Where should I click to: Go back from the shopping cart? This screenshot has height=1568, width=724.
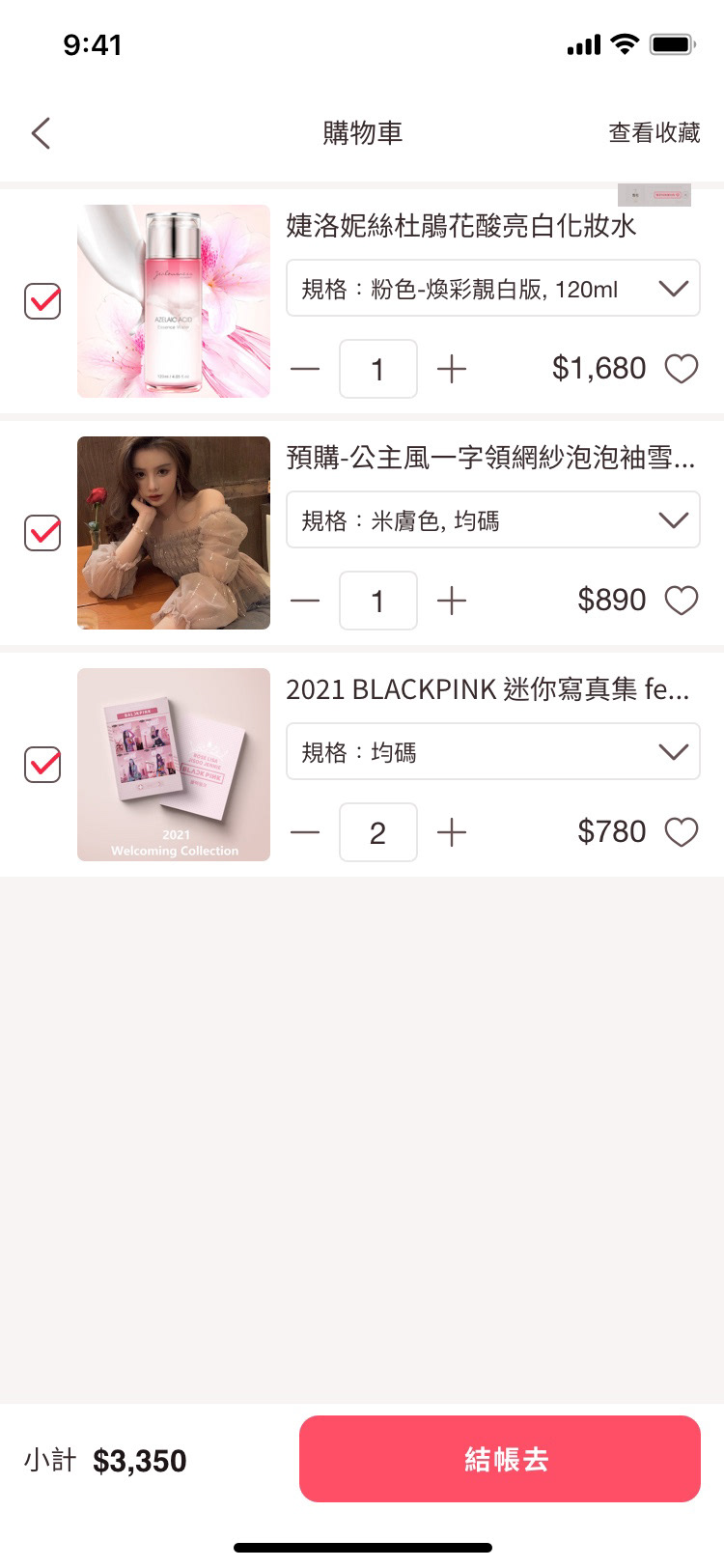[x=41, y=133]
